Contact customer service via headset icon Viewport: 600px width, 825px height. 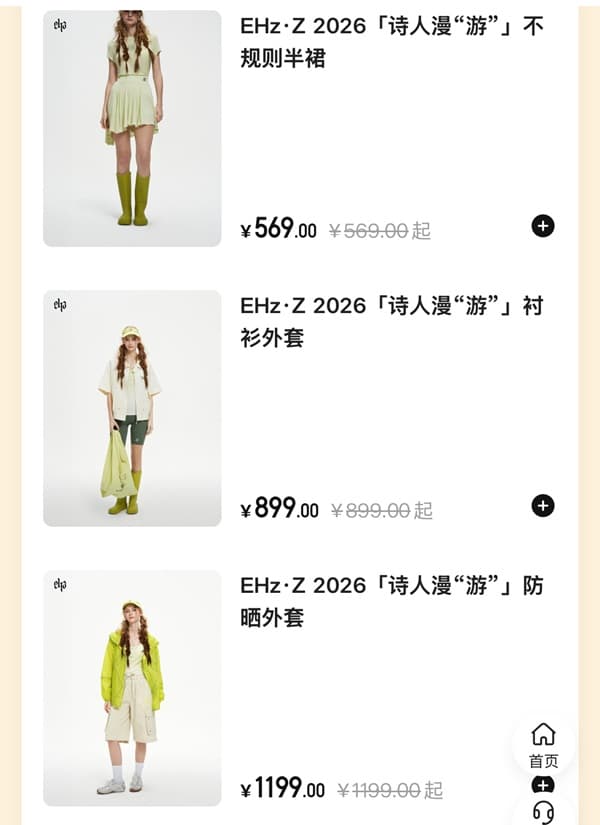point(543,811)
